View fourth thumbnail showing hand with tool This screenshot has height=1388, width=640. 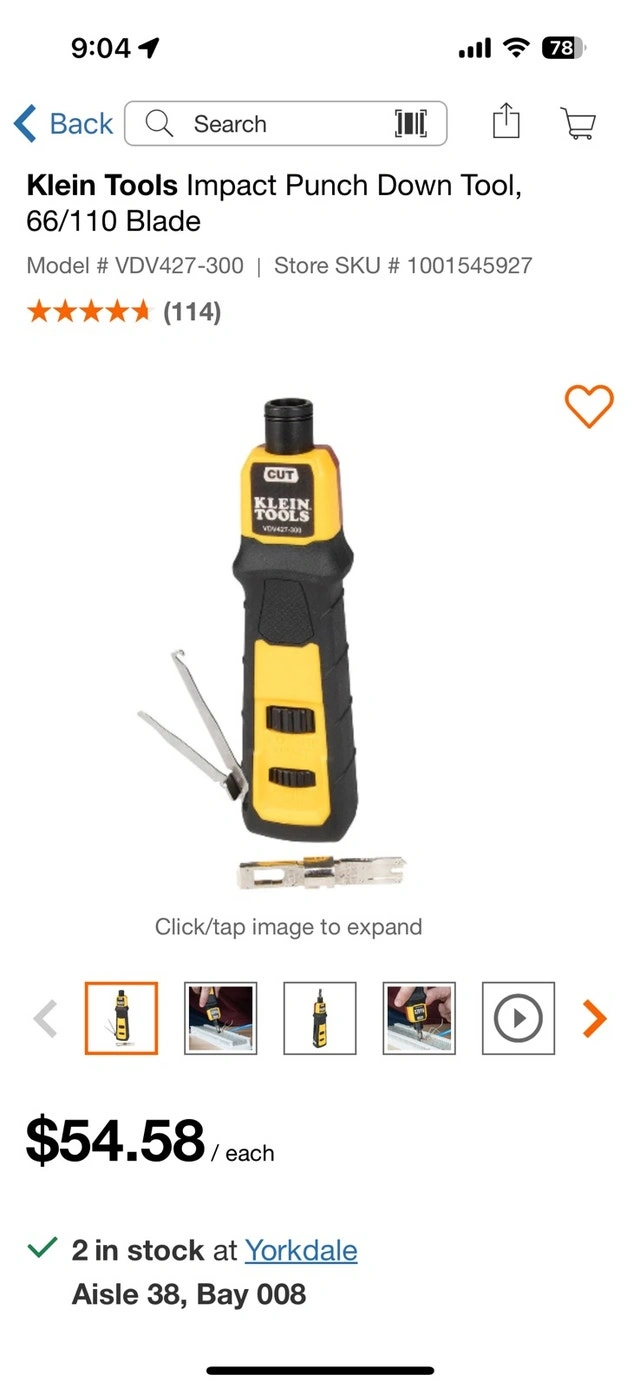419,1018
